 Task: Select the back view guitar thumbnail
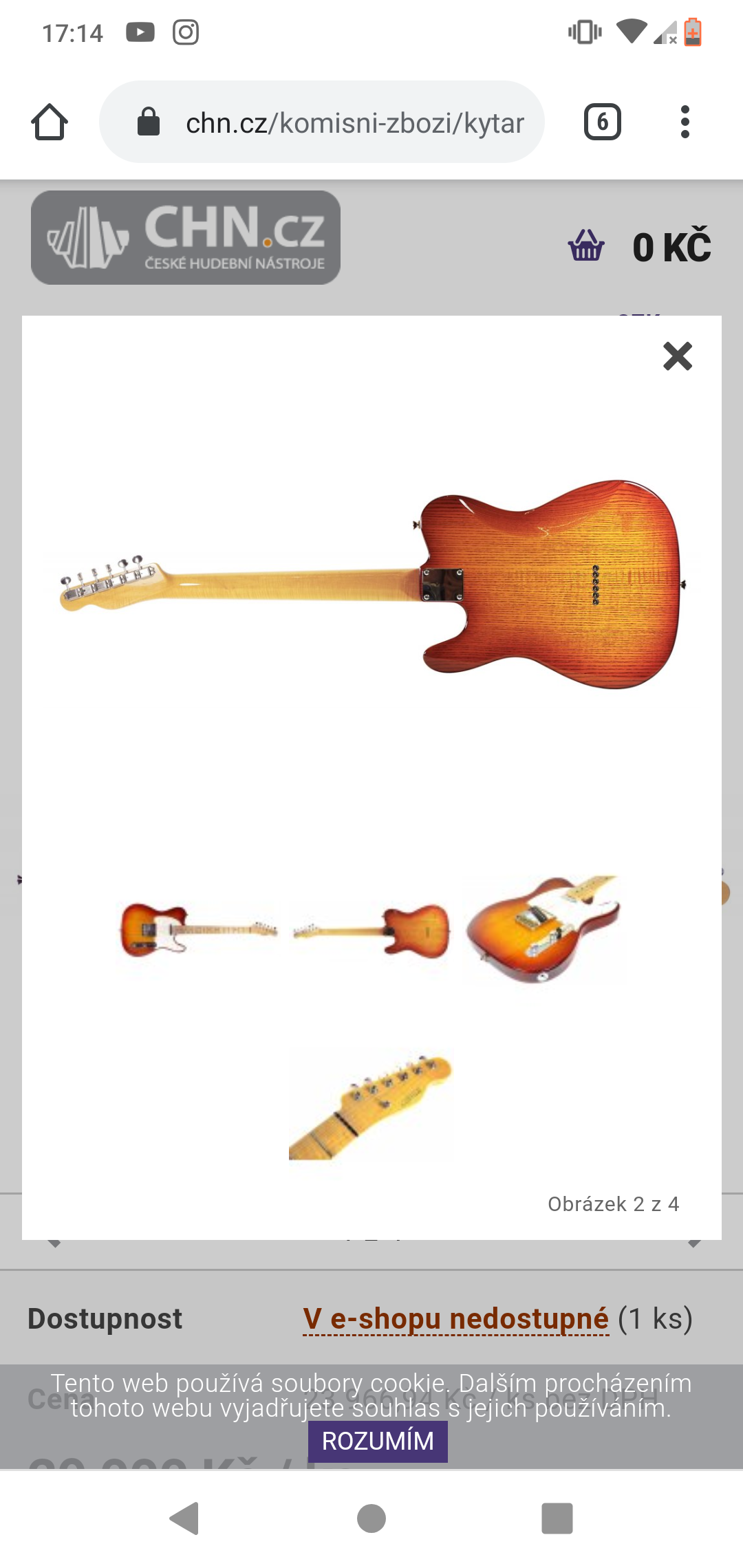click(x=371, y=930)
